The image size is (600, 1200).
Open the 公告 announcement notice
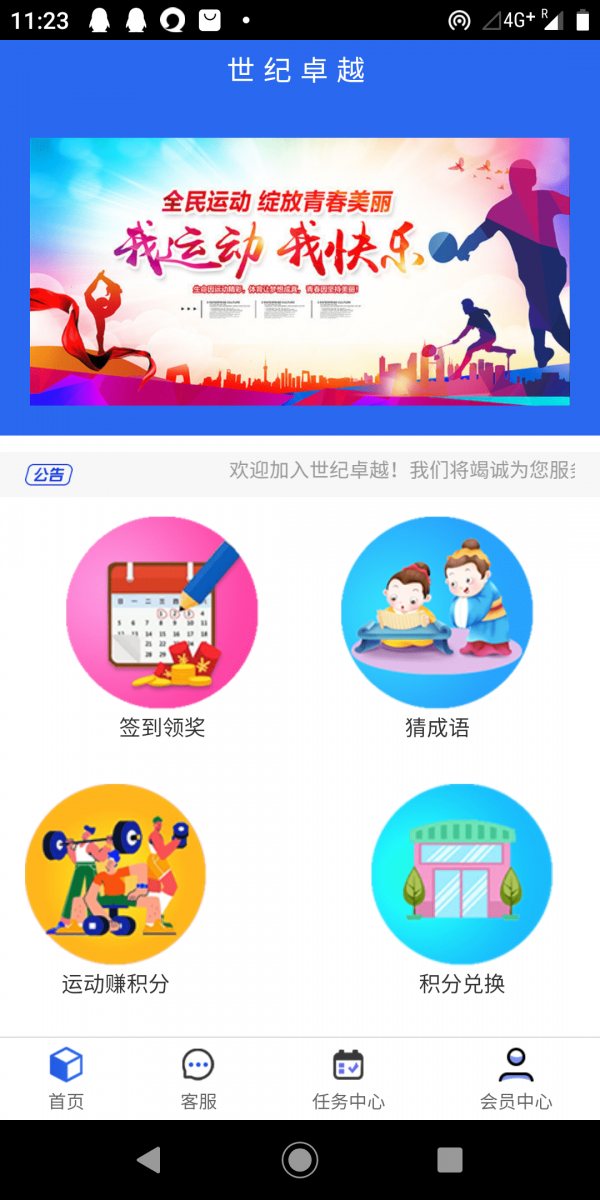[300, 473]
